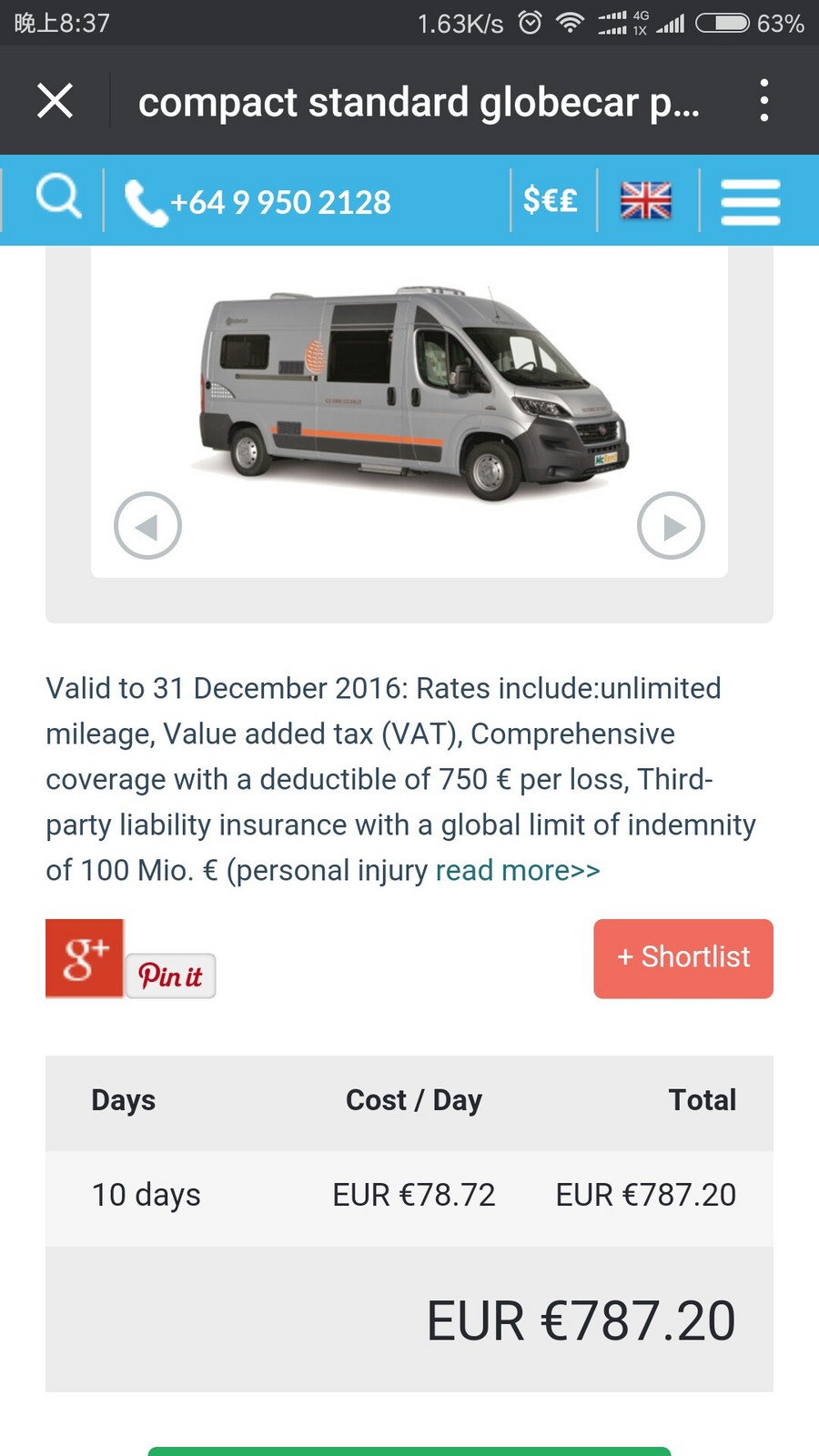Change the currency selection
Image resolution: width=819 pixels, height=1456 pixels.
(551, 199)
